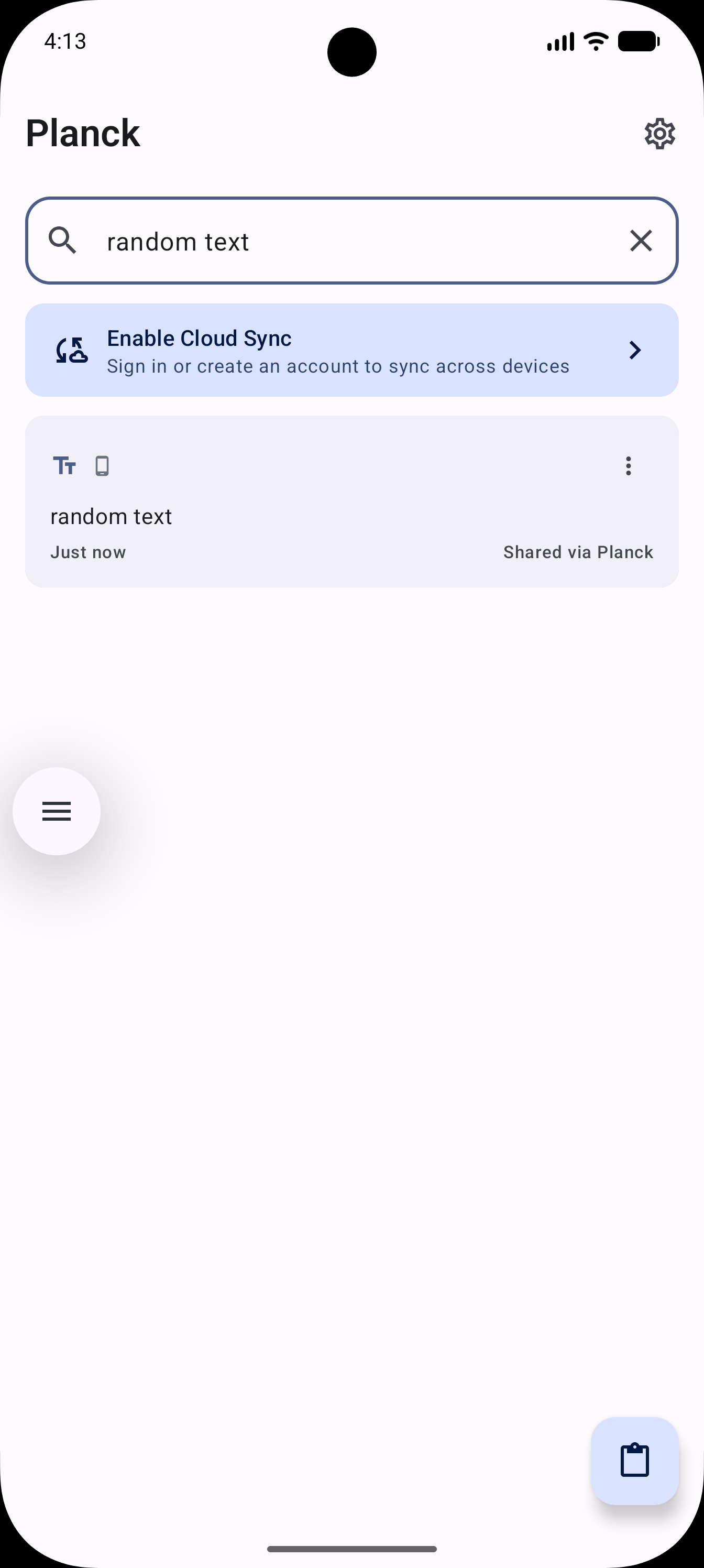Open the Enable Cloud Sync banner
Screen dimensions: 704x1568
pyautogui.click(x=351, y=350)
